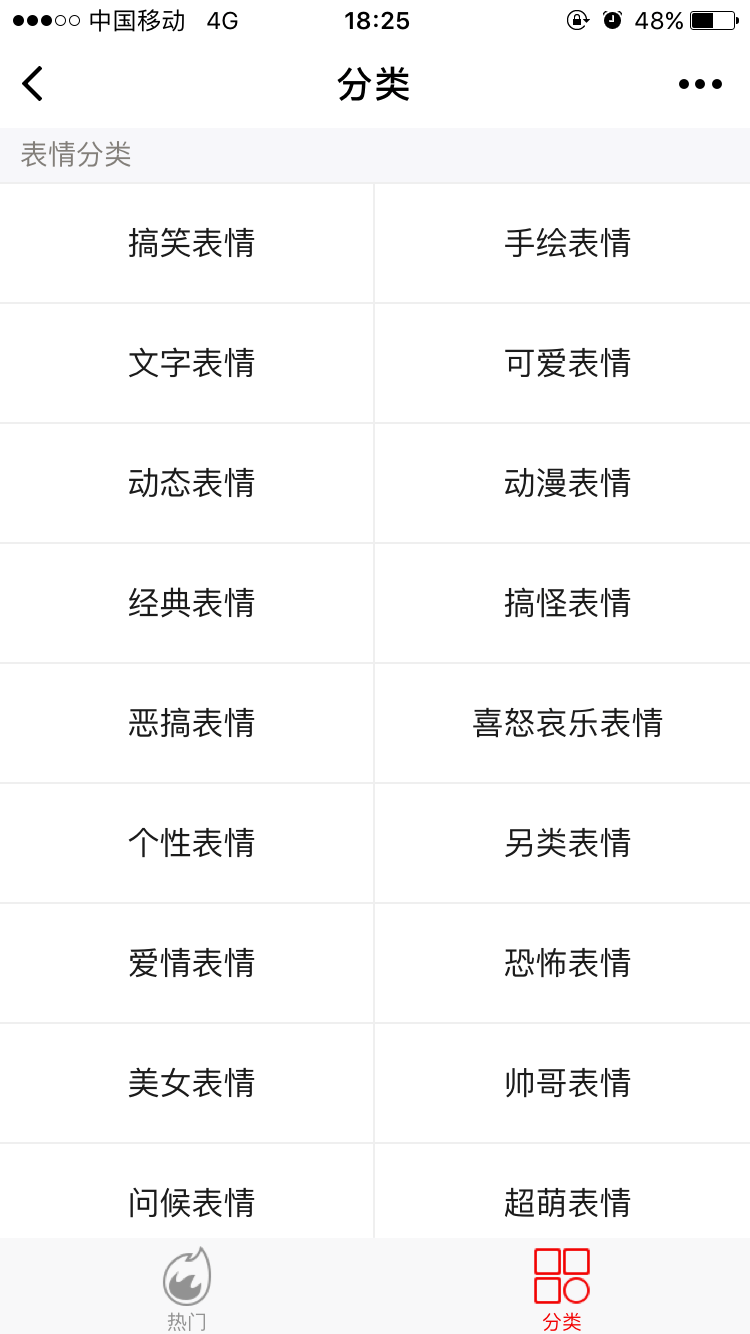
Task: Choose the 动漫表情 category
Action: click(x=567, y=483)
